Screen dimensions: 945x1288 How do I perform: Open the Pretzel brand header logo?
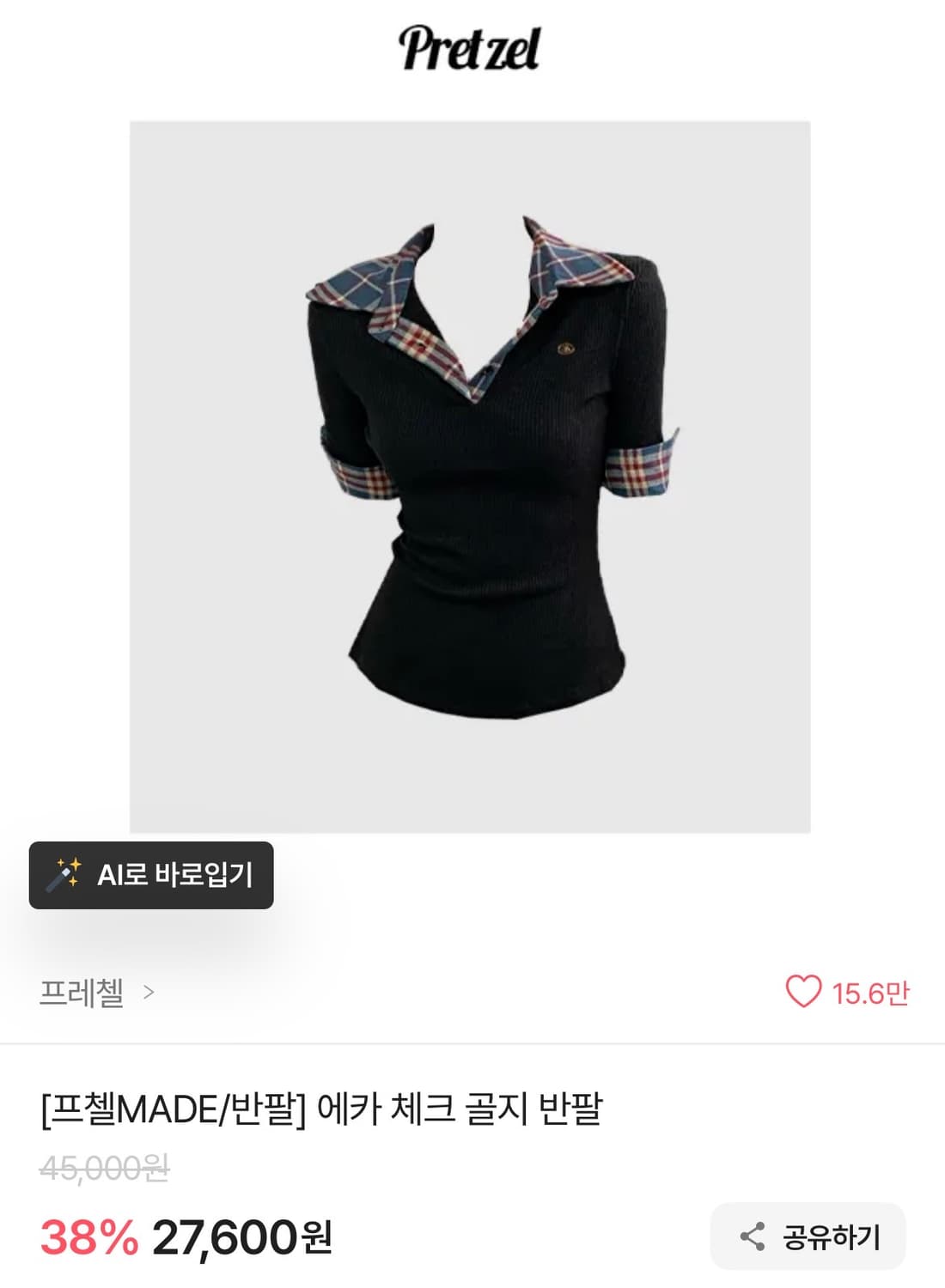click(x=472, y=49)
